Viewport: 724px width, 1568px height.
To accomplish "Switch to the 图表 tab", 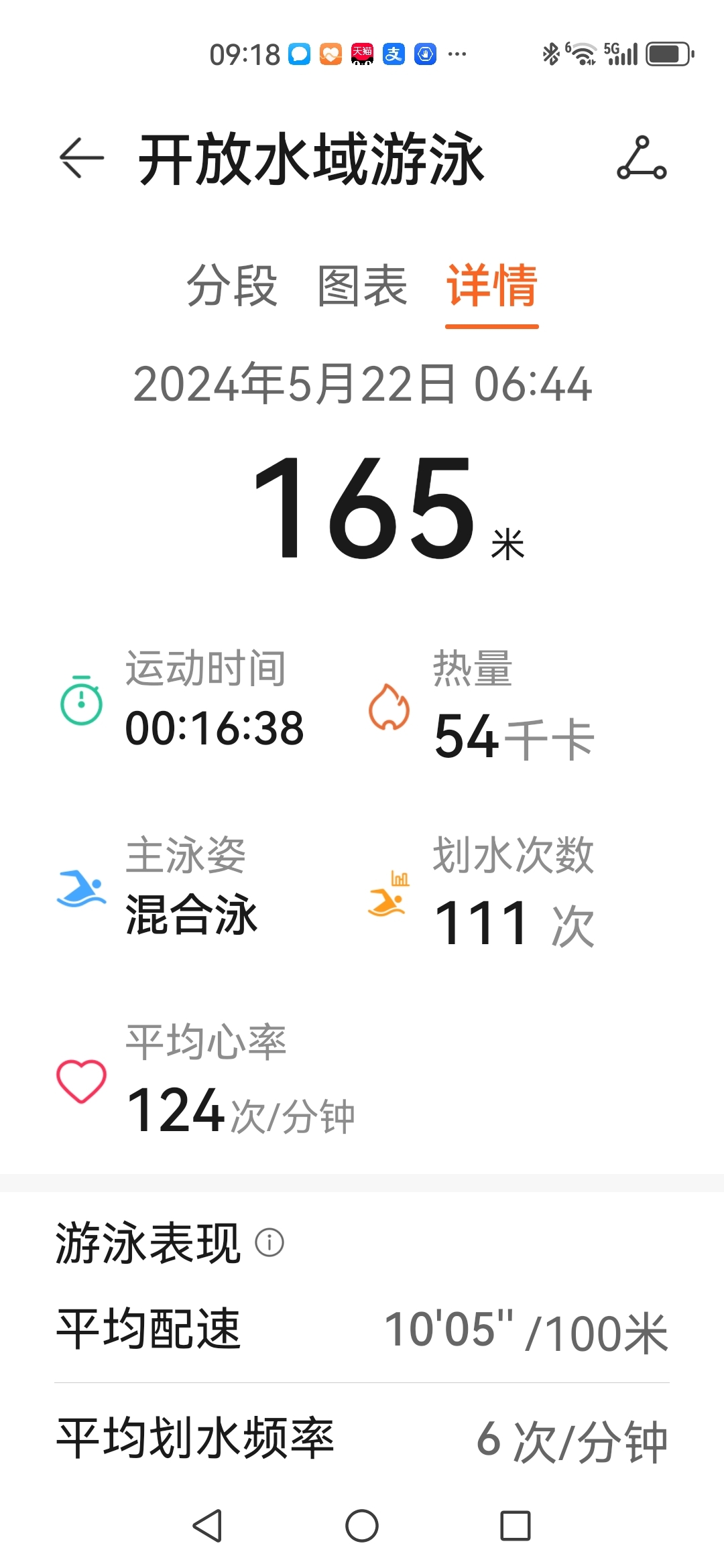I will (363, 285).
